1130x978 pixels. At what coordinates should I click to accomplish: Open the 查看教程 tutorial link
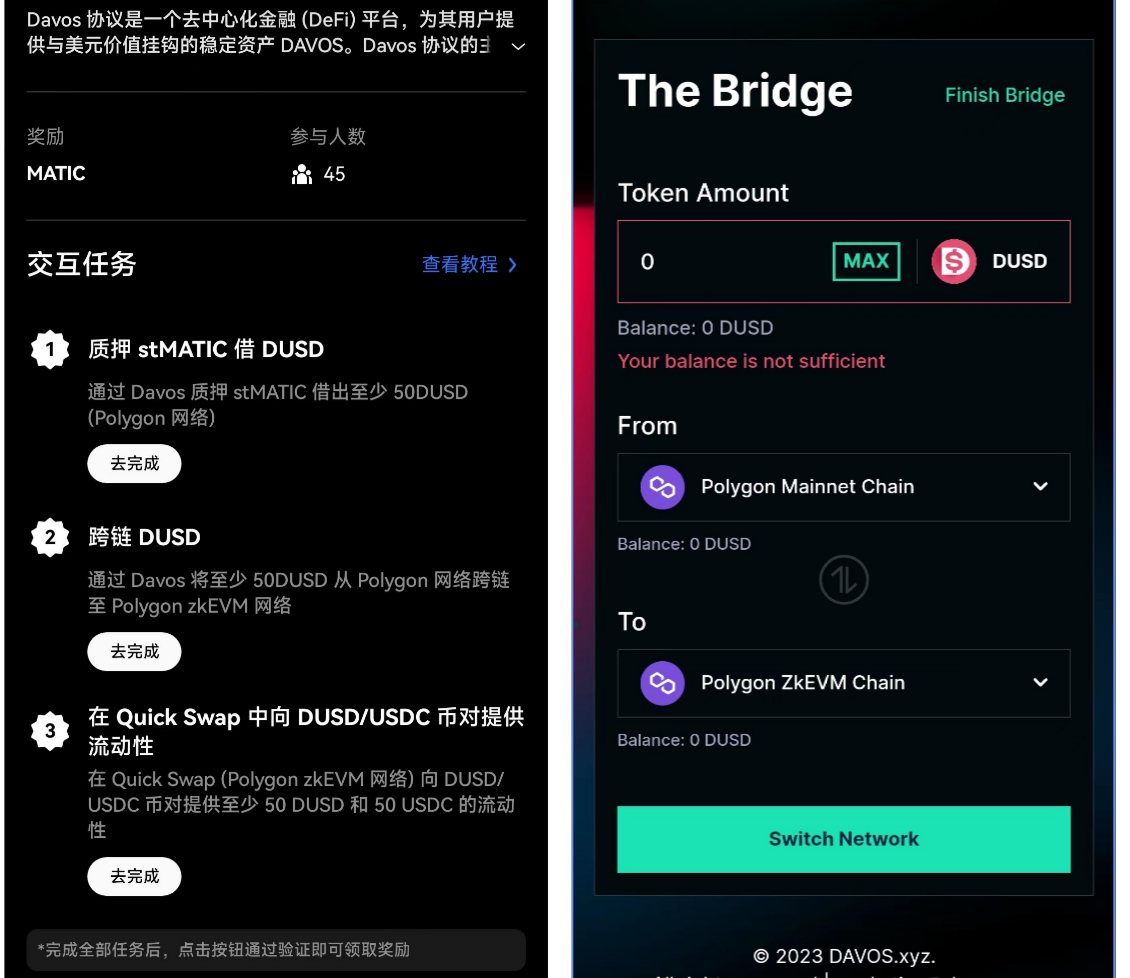tap(469, 264)
